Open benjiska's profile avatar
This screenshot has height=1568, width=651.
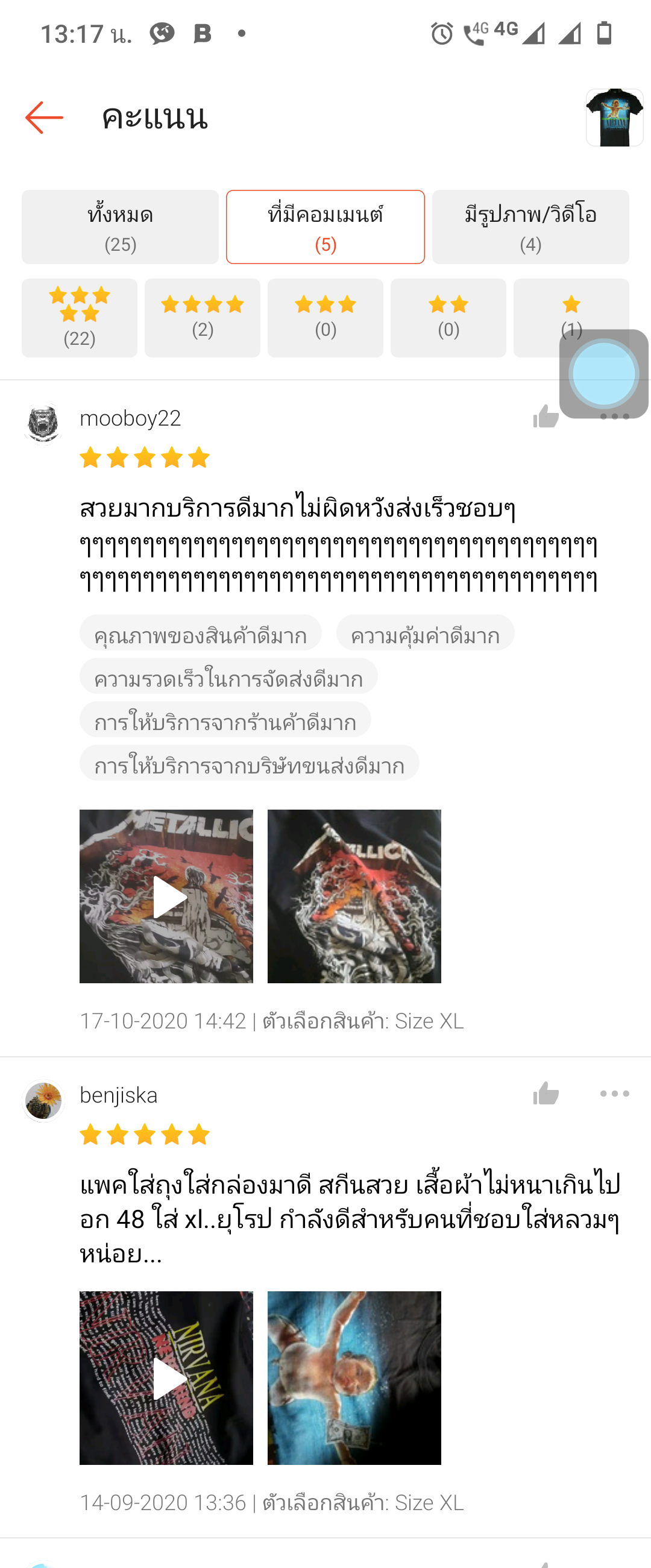(43, 1101)
